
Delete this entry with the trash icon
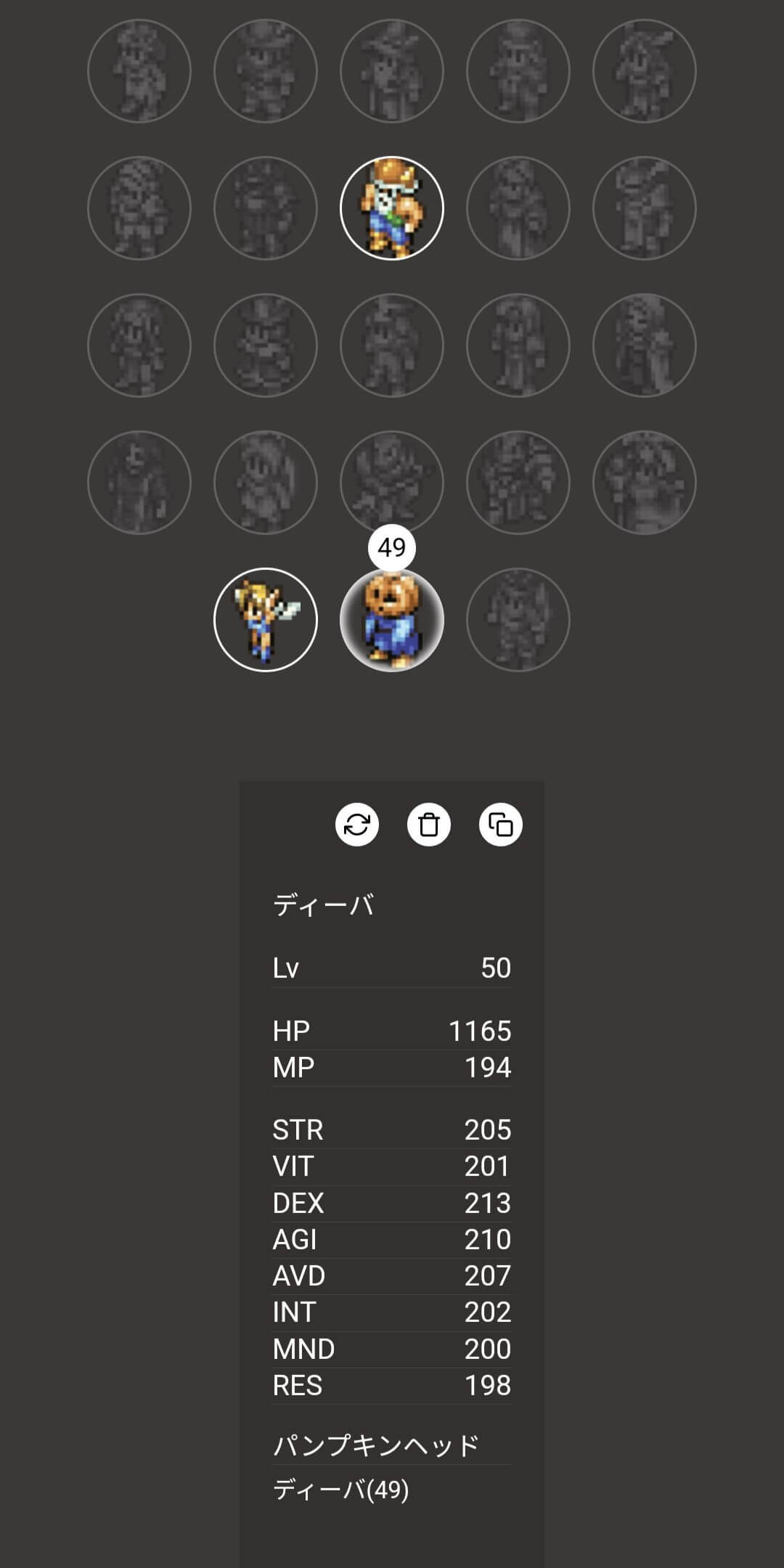point(428,825)
